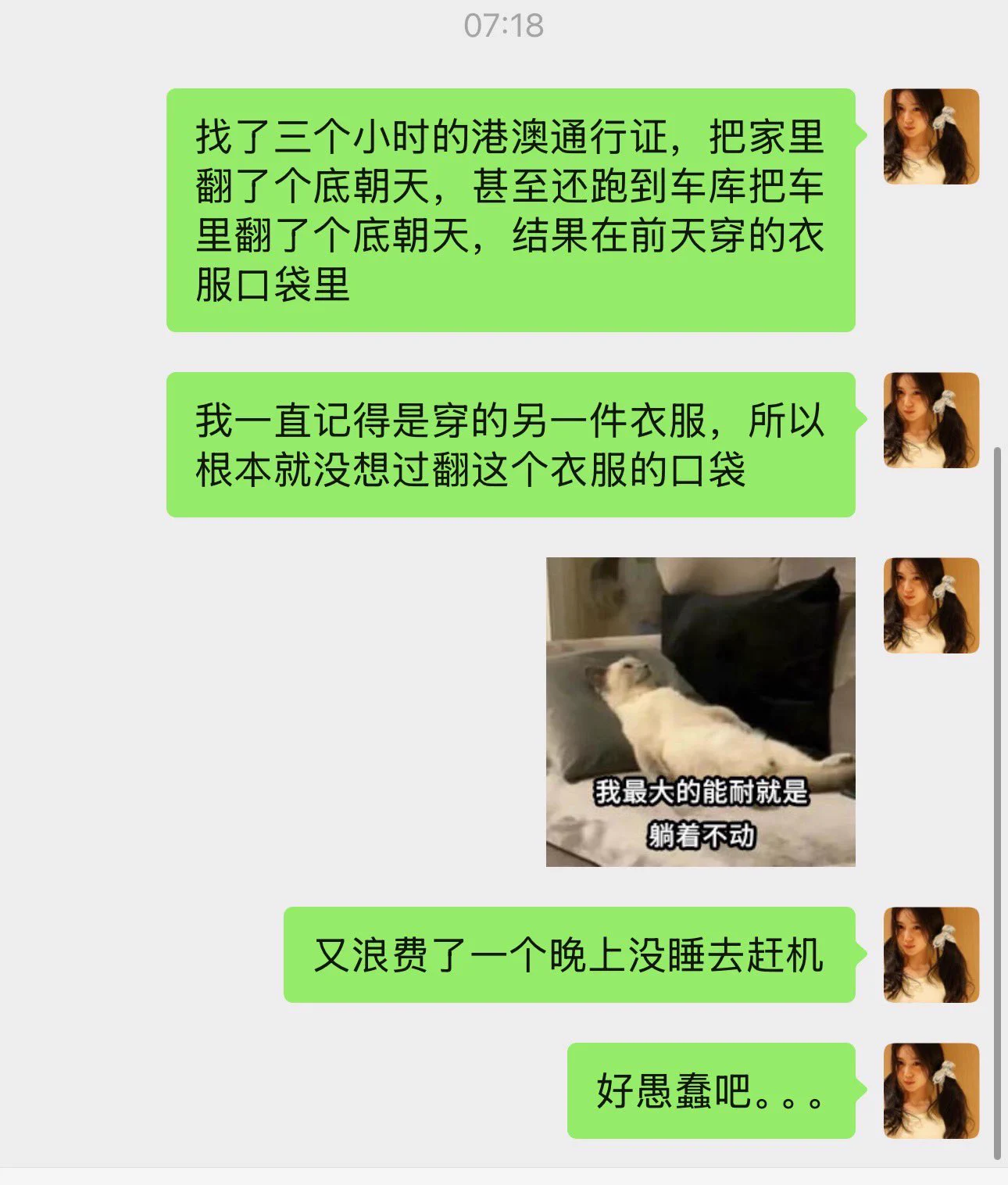The image size is (1008, 1185).
Task: Tap avatar next to 我一直记得 message
Action: pos(931,421)
